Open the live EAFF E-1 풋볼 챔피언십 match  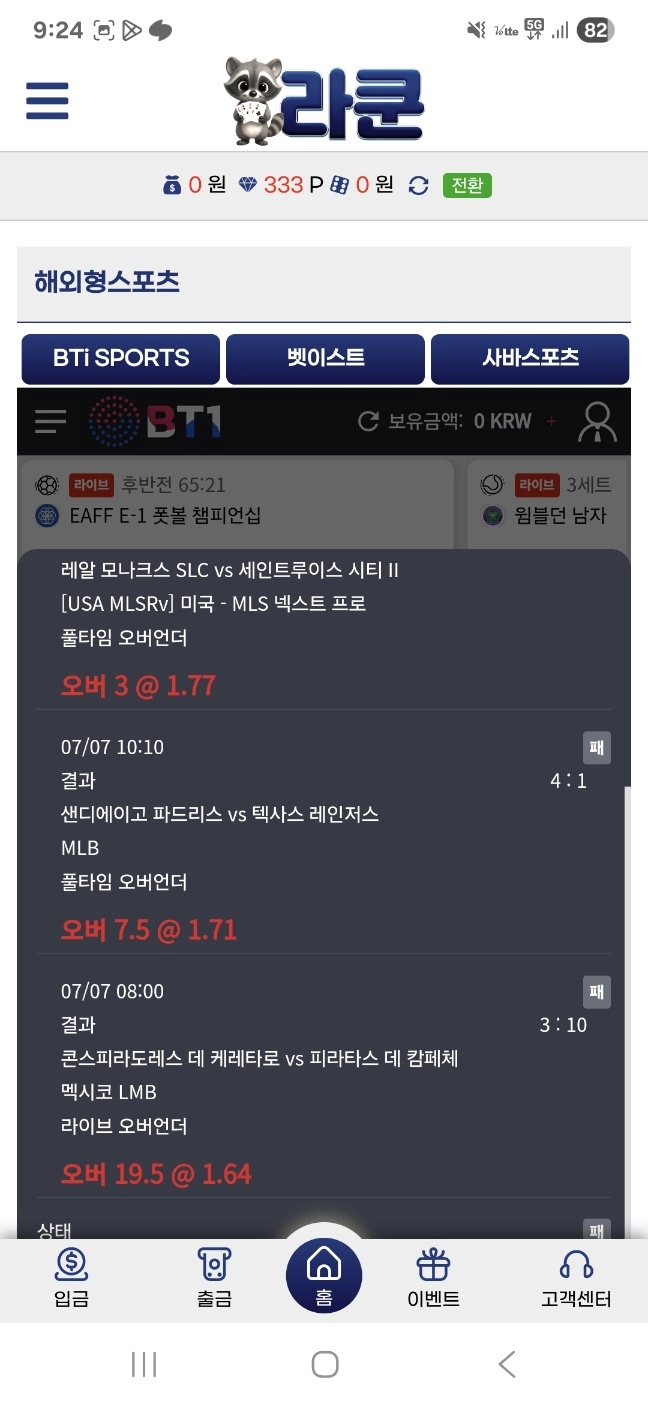click(x=236, y=502)
